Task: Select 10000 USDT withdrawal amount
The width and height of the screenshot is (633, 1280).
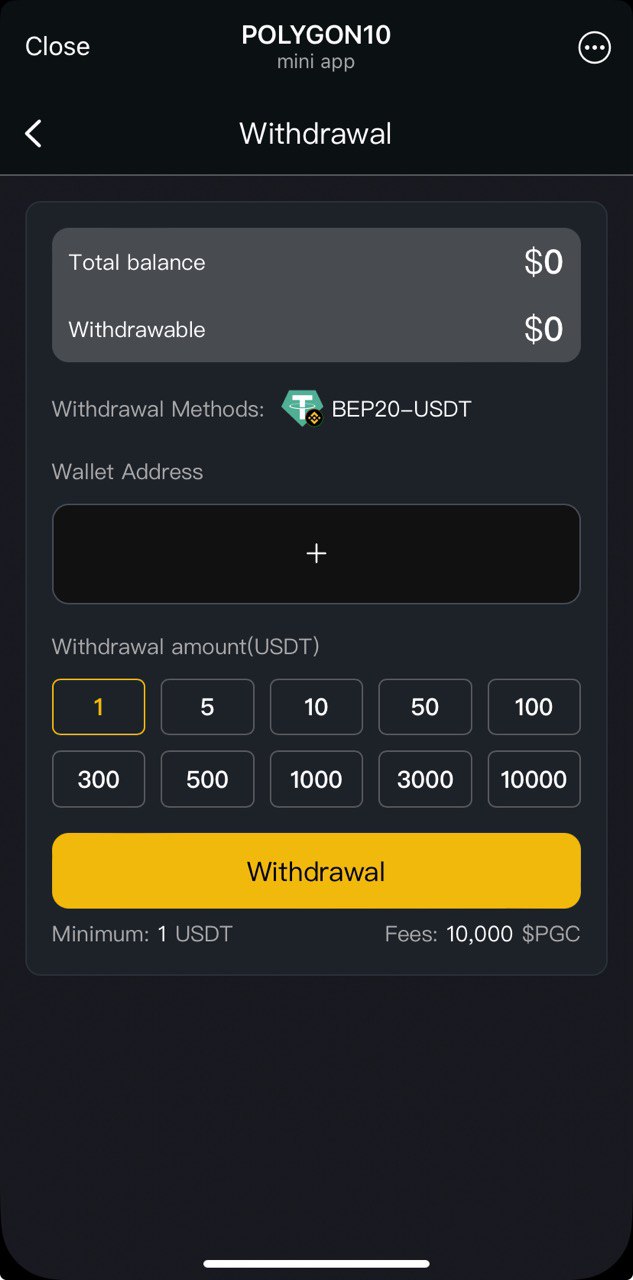Action: (x=533, y=779)
